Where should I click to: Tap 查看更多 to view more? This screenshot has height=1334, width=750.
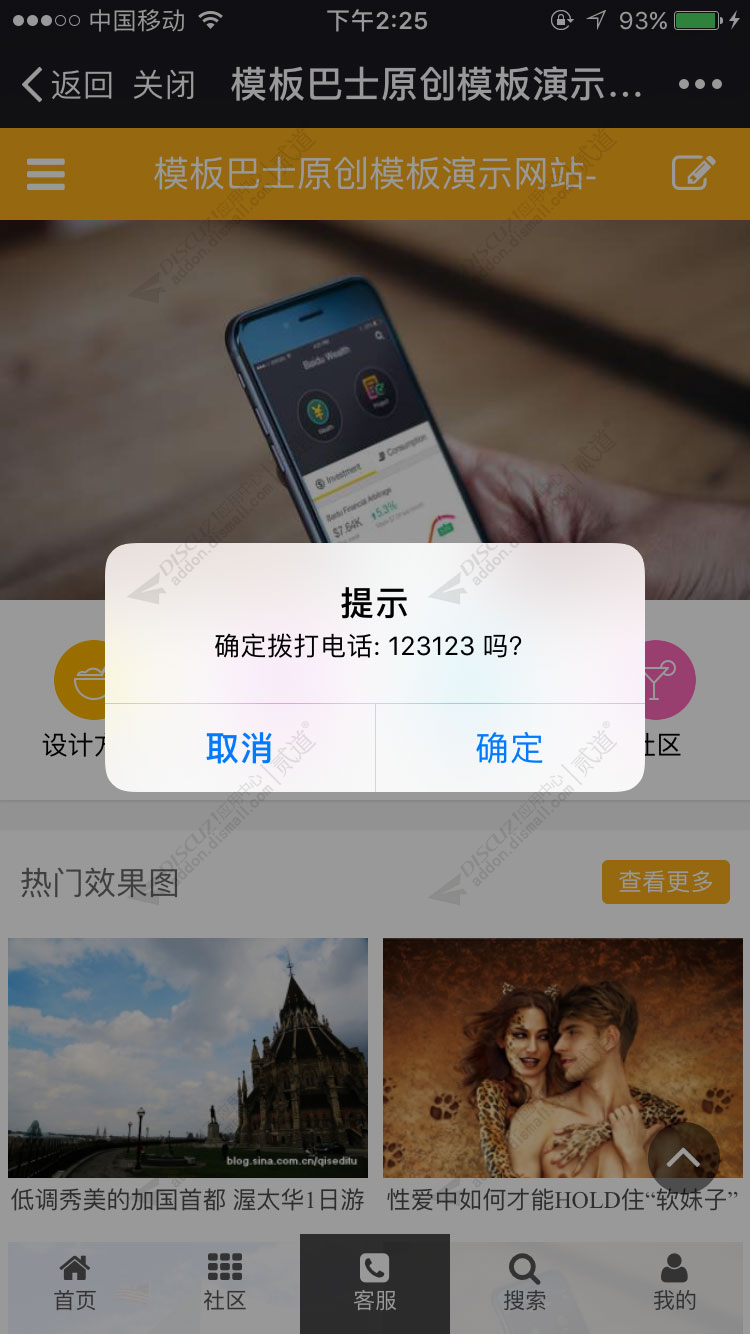click(665, 881)
